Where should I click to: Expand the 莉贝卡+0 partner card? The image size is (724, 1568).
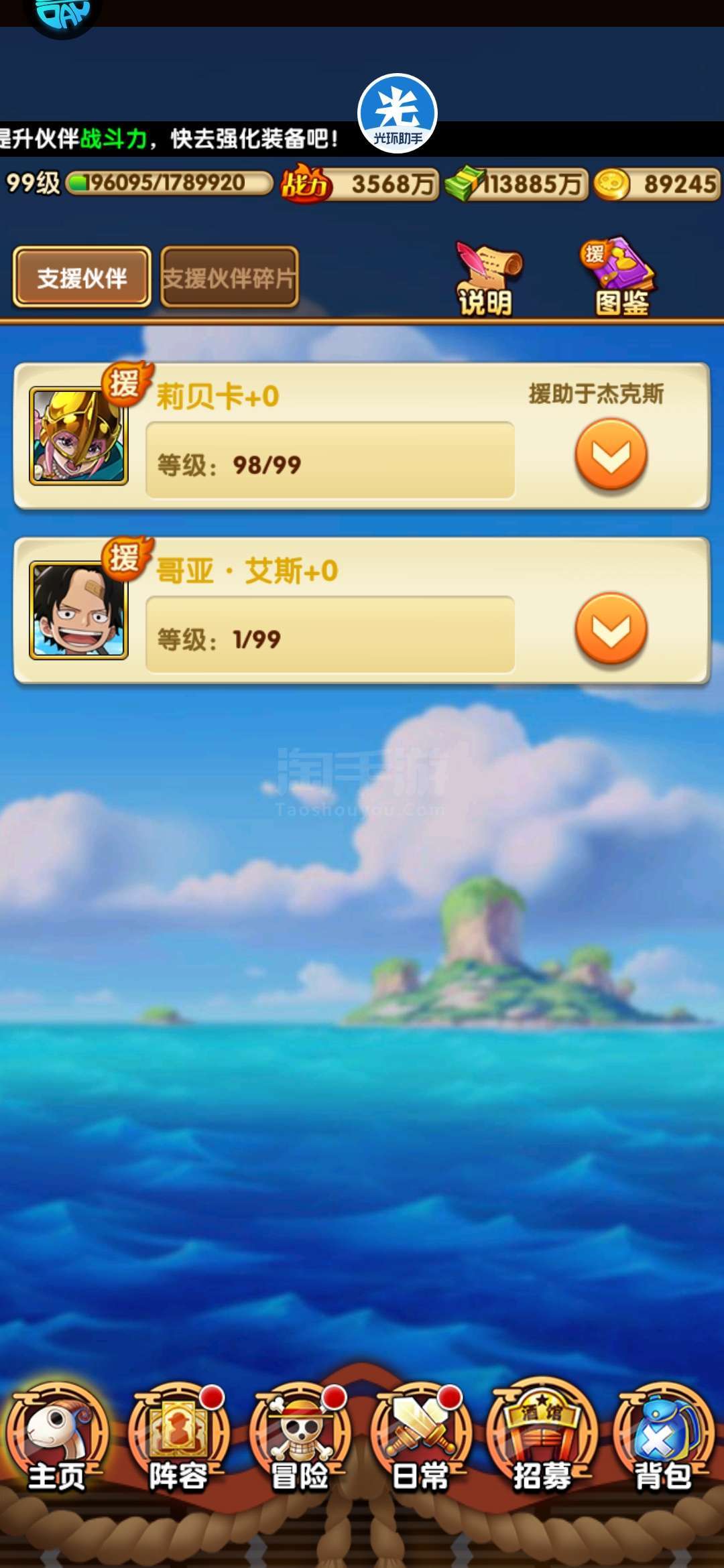pyautogui.click(x=611, y=454)
